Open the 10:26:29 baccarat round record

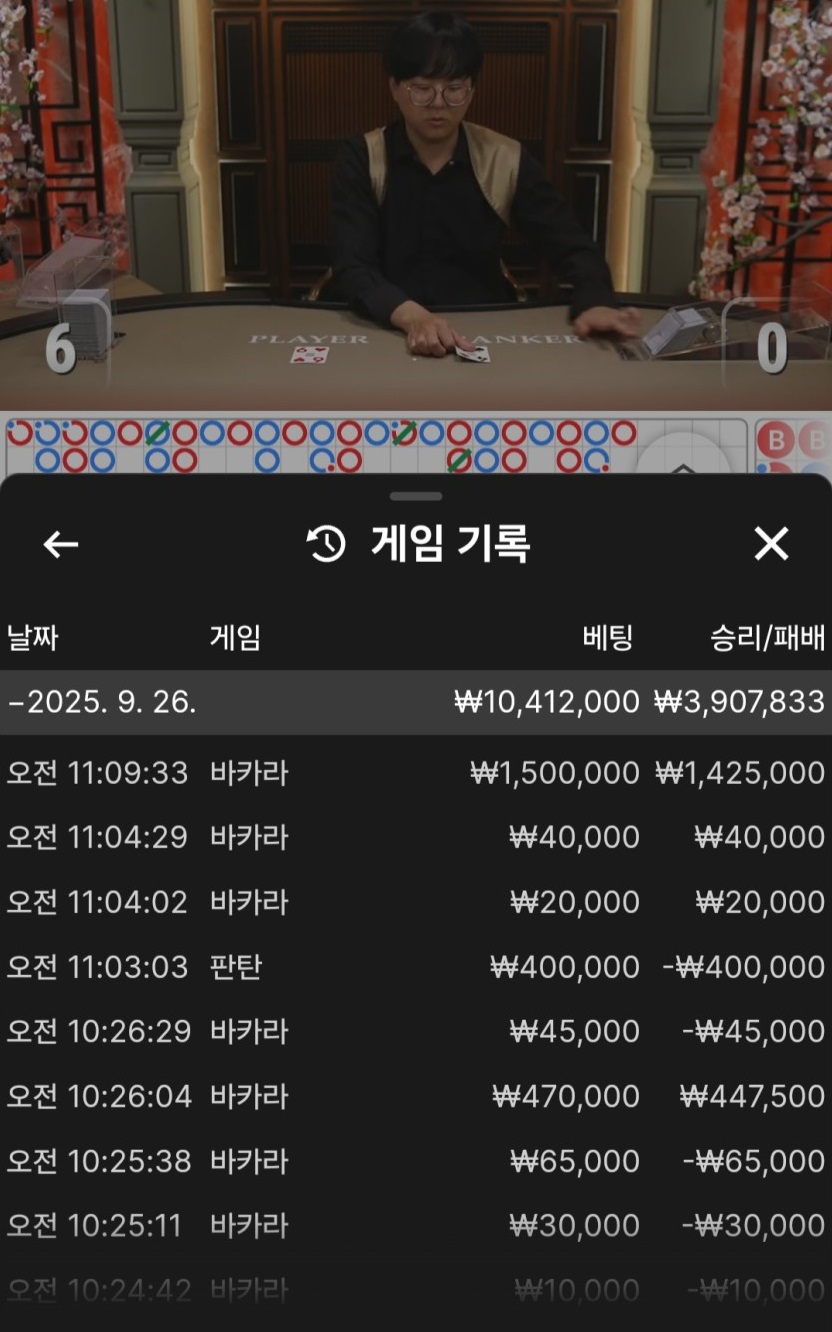[415, 1031]
